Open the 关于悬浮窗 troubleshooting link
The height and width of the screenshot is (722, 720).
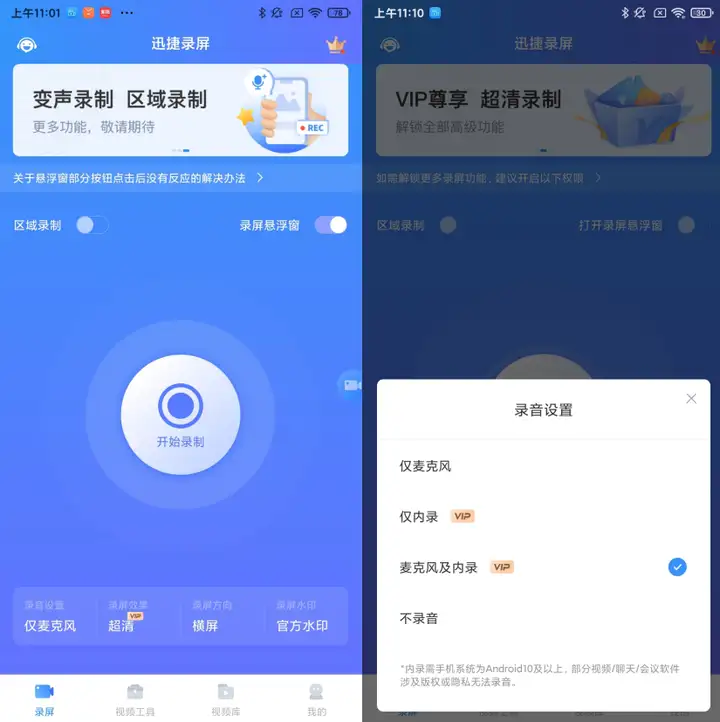coord(138,178)
